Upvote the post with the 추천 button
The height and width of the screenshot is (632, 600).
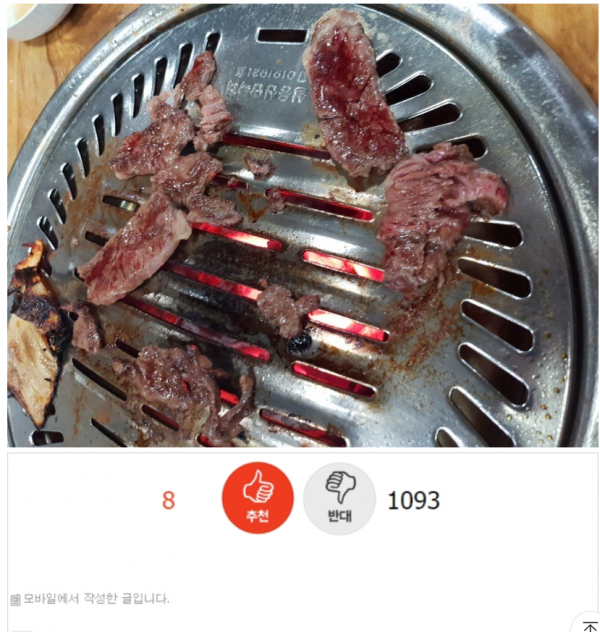coord(258,498)
